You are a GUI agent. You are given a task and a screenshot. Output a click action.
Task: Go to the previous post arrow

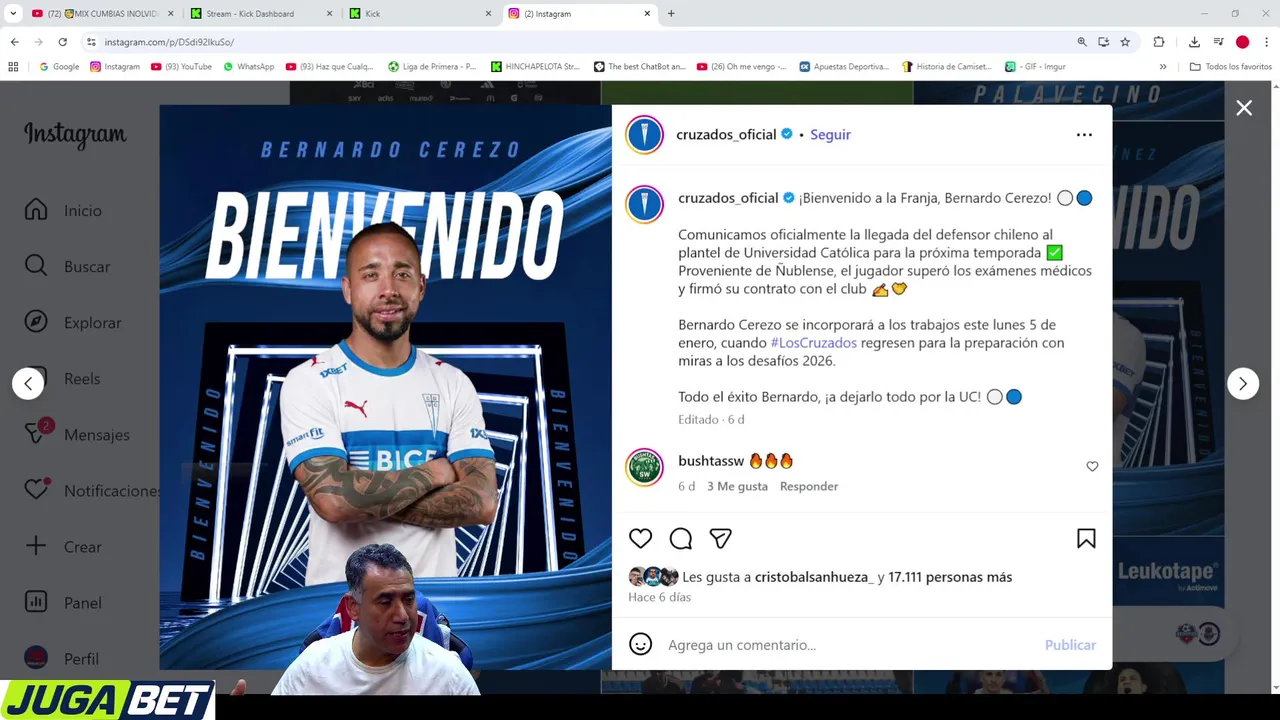pos(28,383)
